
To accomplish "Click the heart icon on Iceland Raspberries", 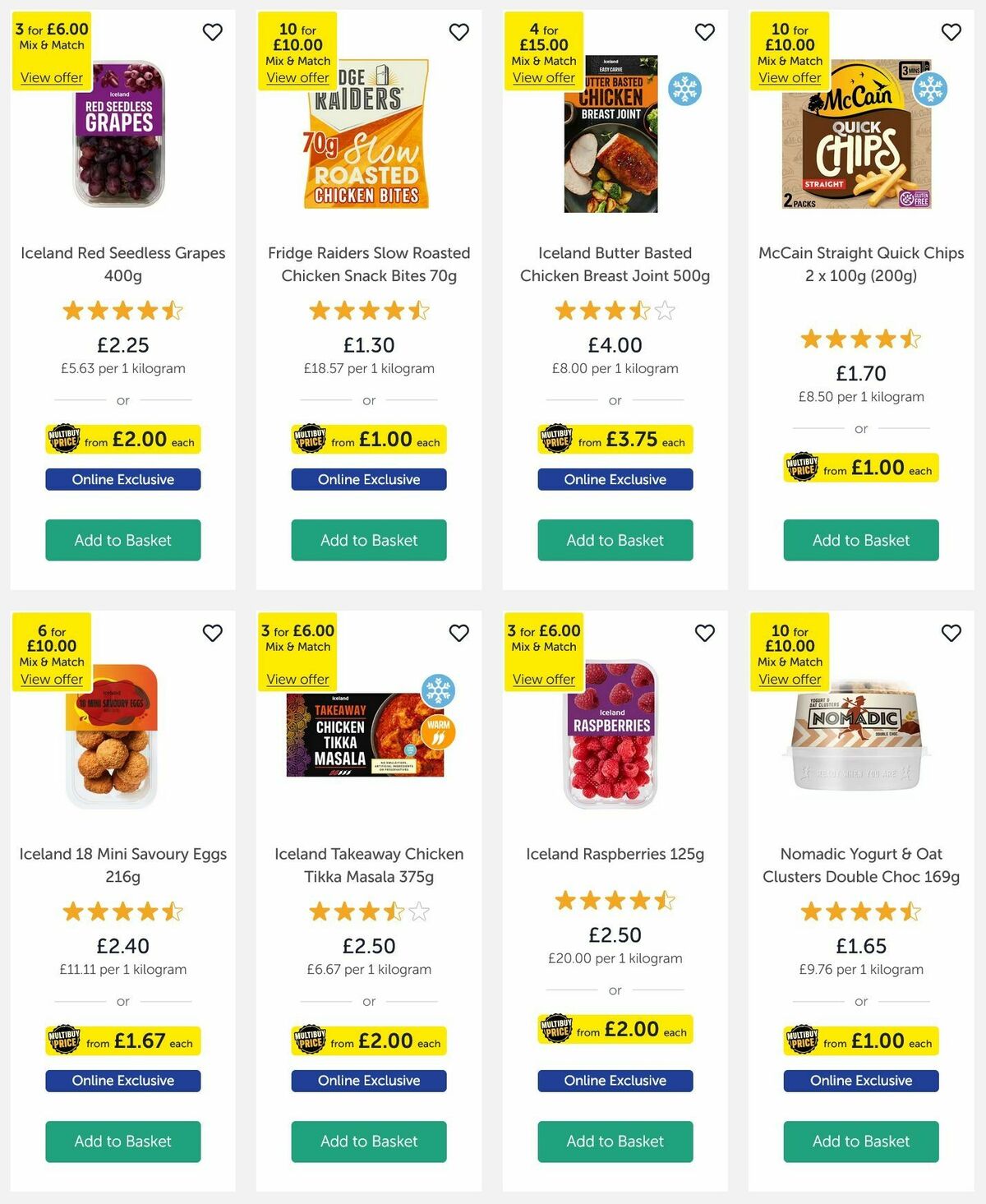I will [x=704, y=634].
